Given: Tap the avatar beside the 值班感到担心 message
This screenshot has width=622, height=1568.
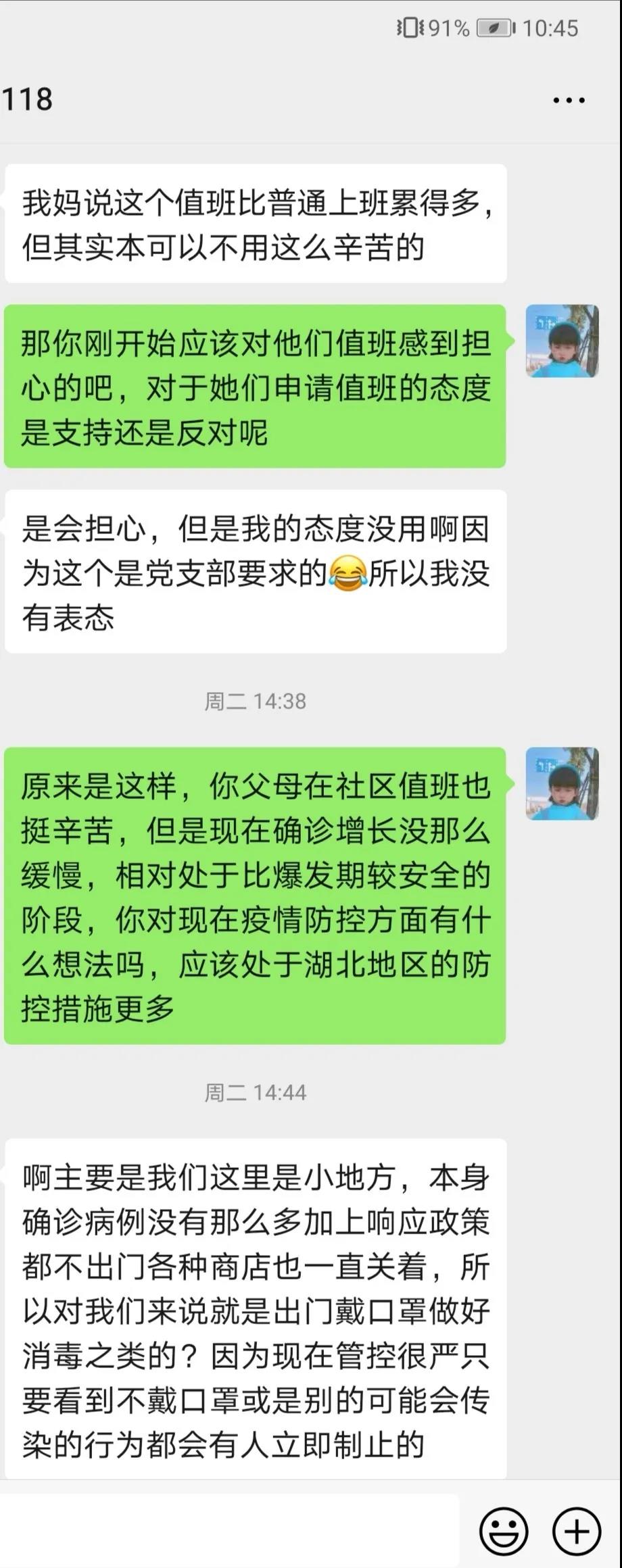Looking at the screenshot, I should (x=563, y=341).
